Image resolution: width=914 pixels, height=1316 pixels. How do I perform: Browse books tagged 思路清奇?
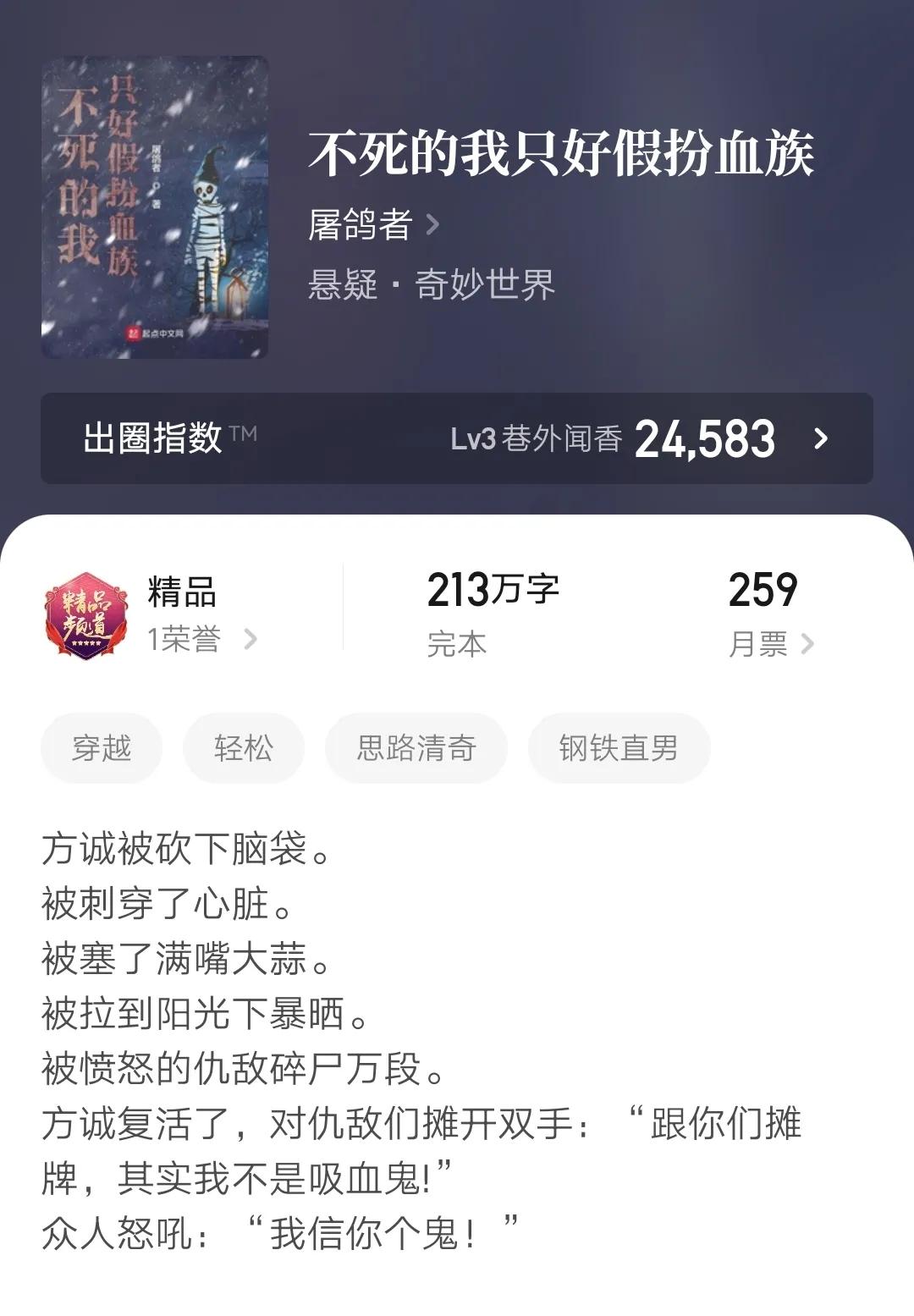pos(416,748)
